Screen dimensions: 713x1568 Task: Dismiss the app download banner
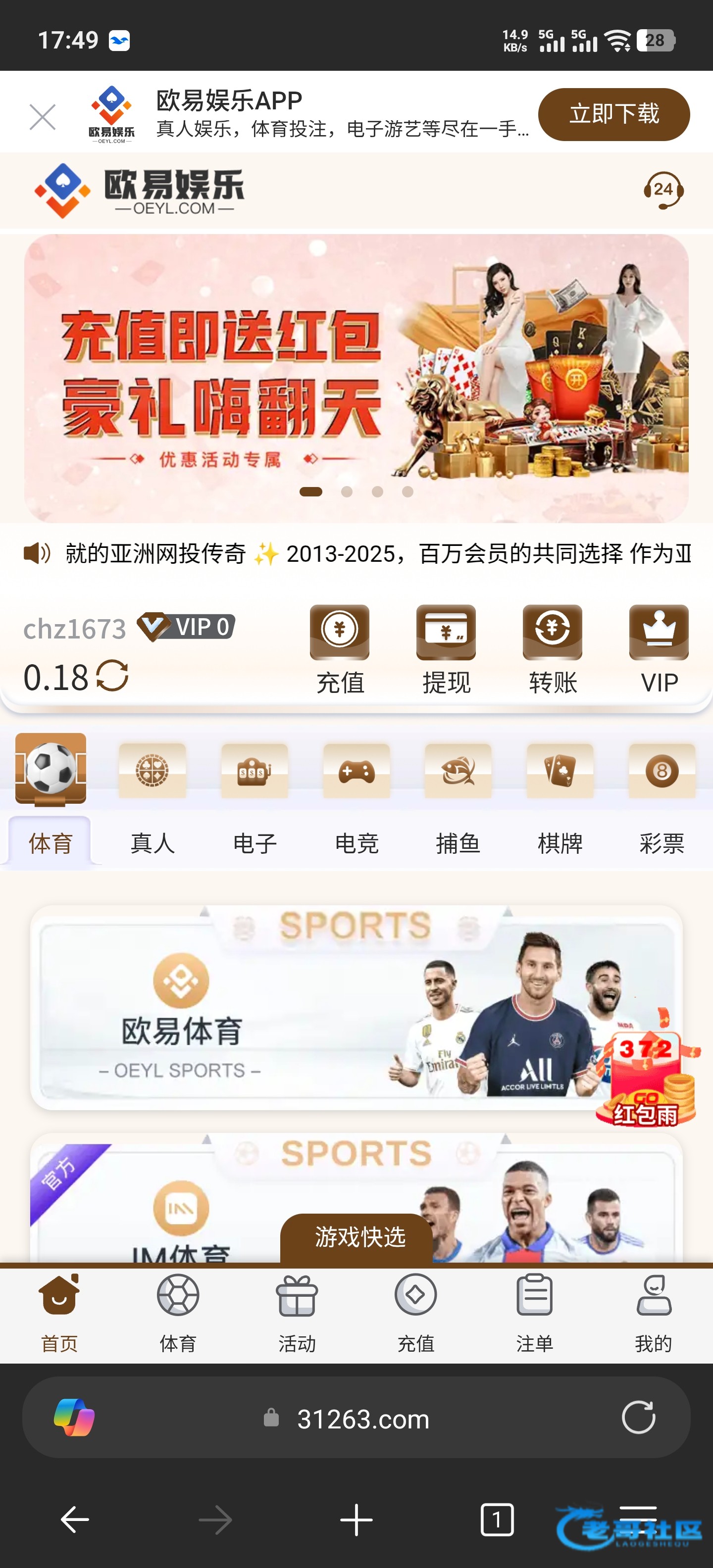(43, 117)
